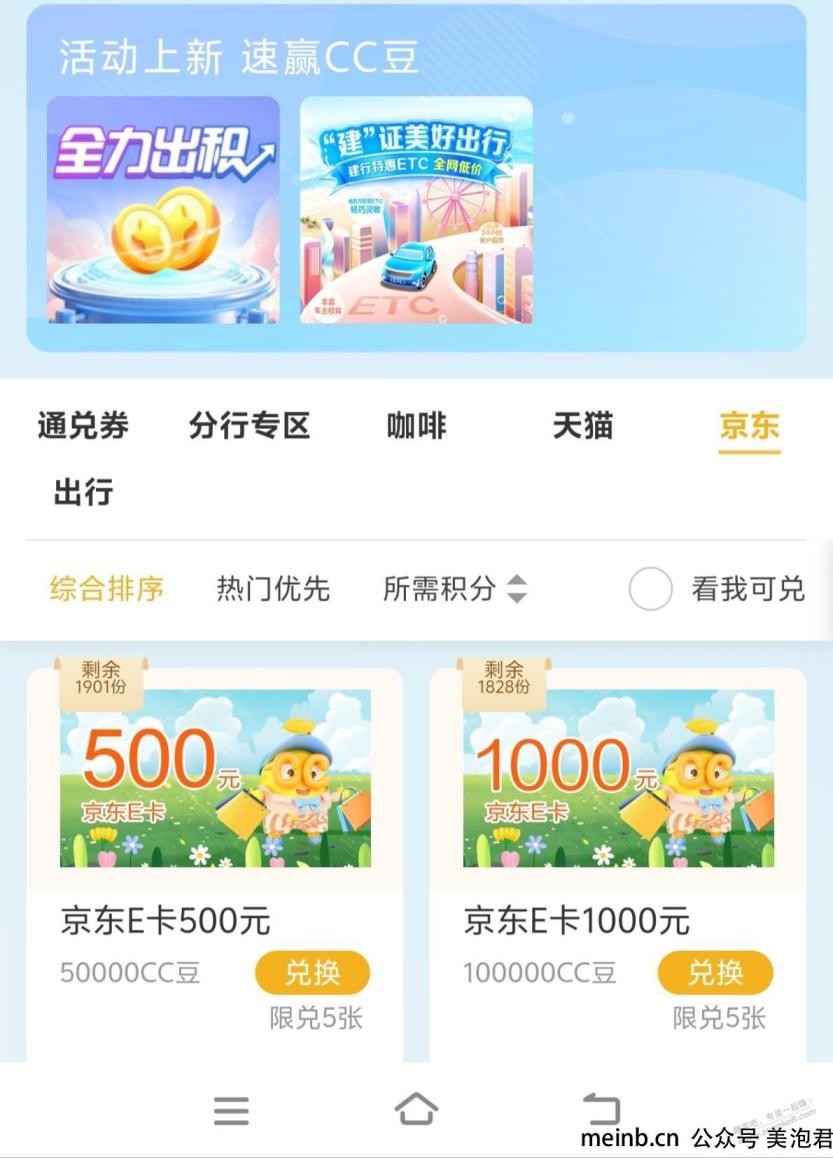The image size is (833, 1158).
Task: Sort by 热门优先
Action: tap(273, 589)
